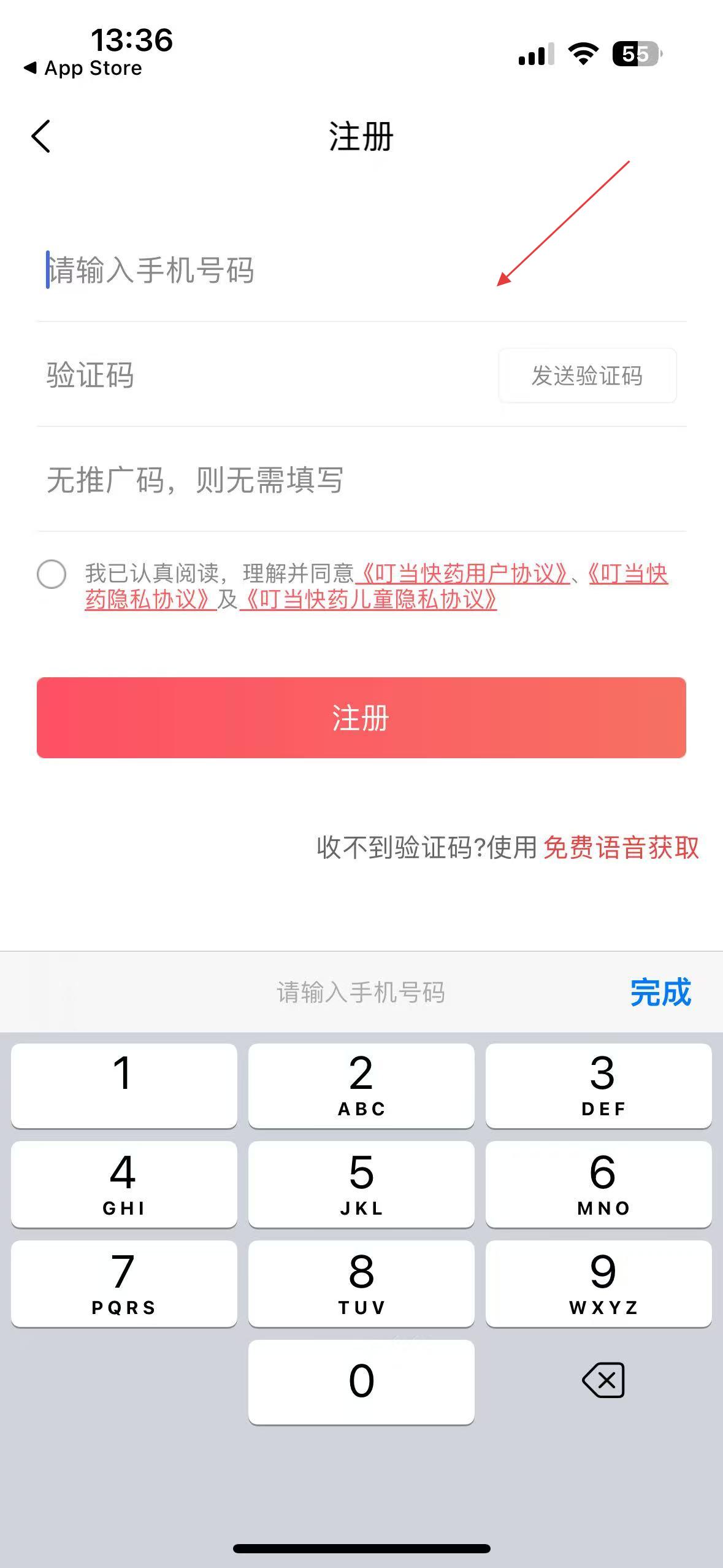Tap 完成 to dismiss the keypad

click(660, 993)
